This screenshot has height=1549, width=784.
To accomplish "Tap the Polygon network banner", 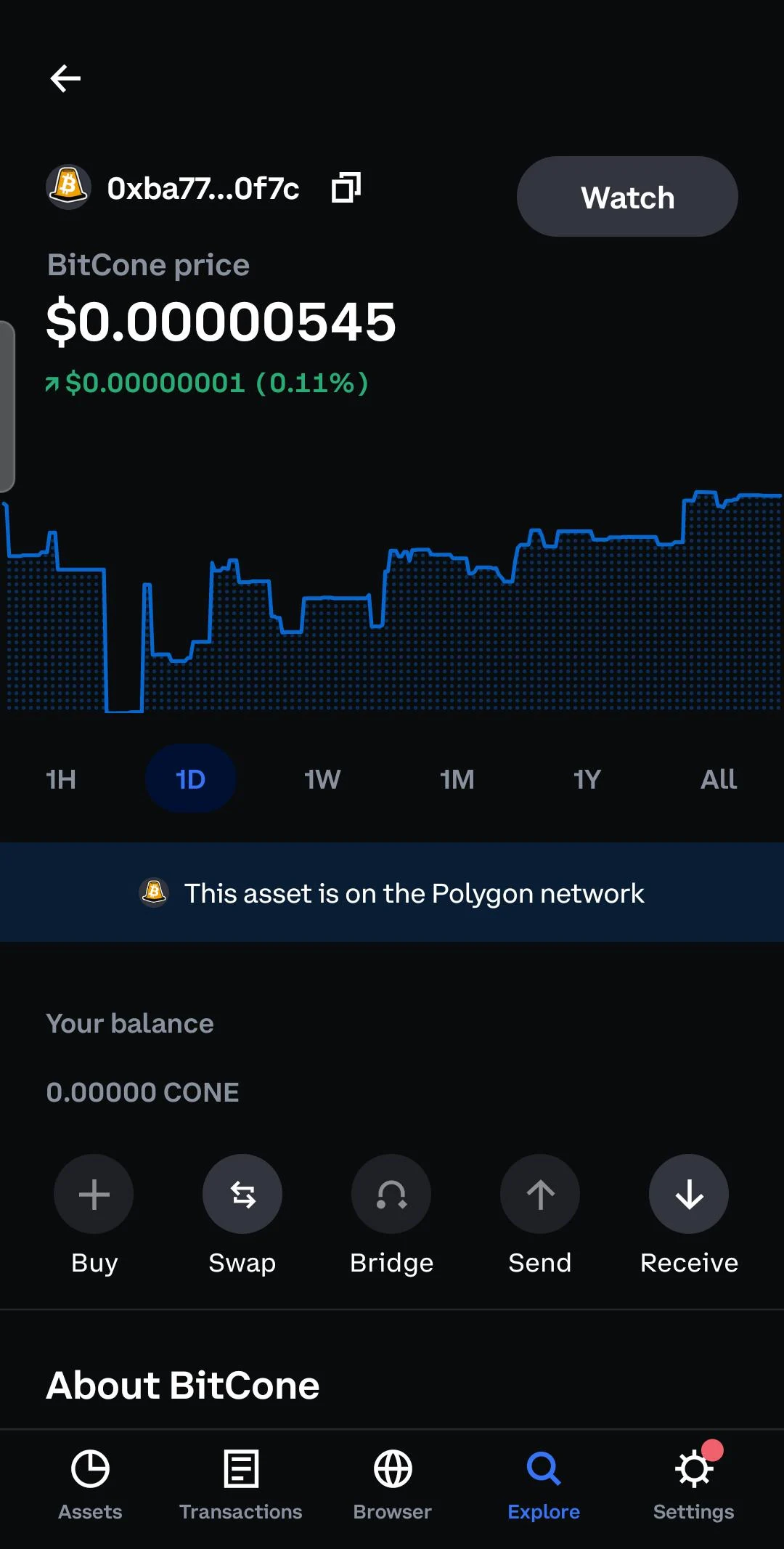I will pyautogui.click(x=392, y=893).
